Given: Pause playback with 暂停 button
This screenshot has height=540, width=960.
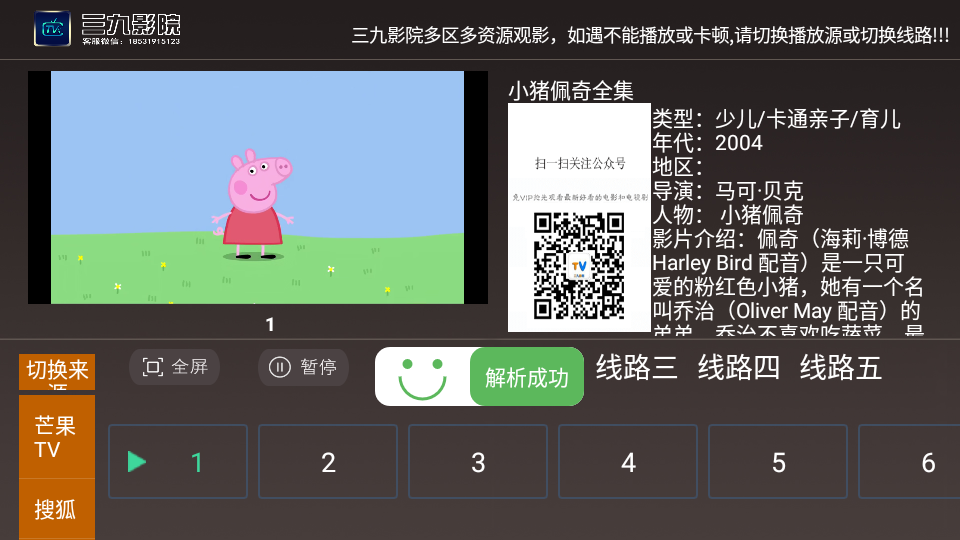Looking at the screenshot, I should (x=303, y=367).
